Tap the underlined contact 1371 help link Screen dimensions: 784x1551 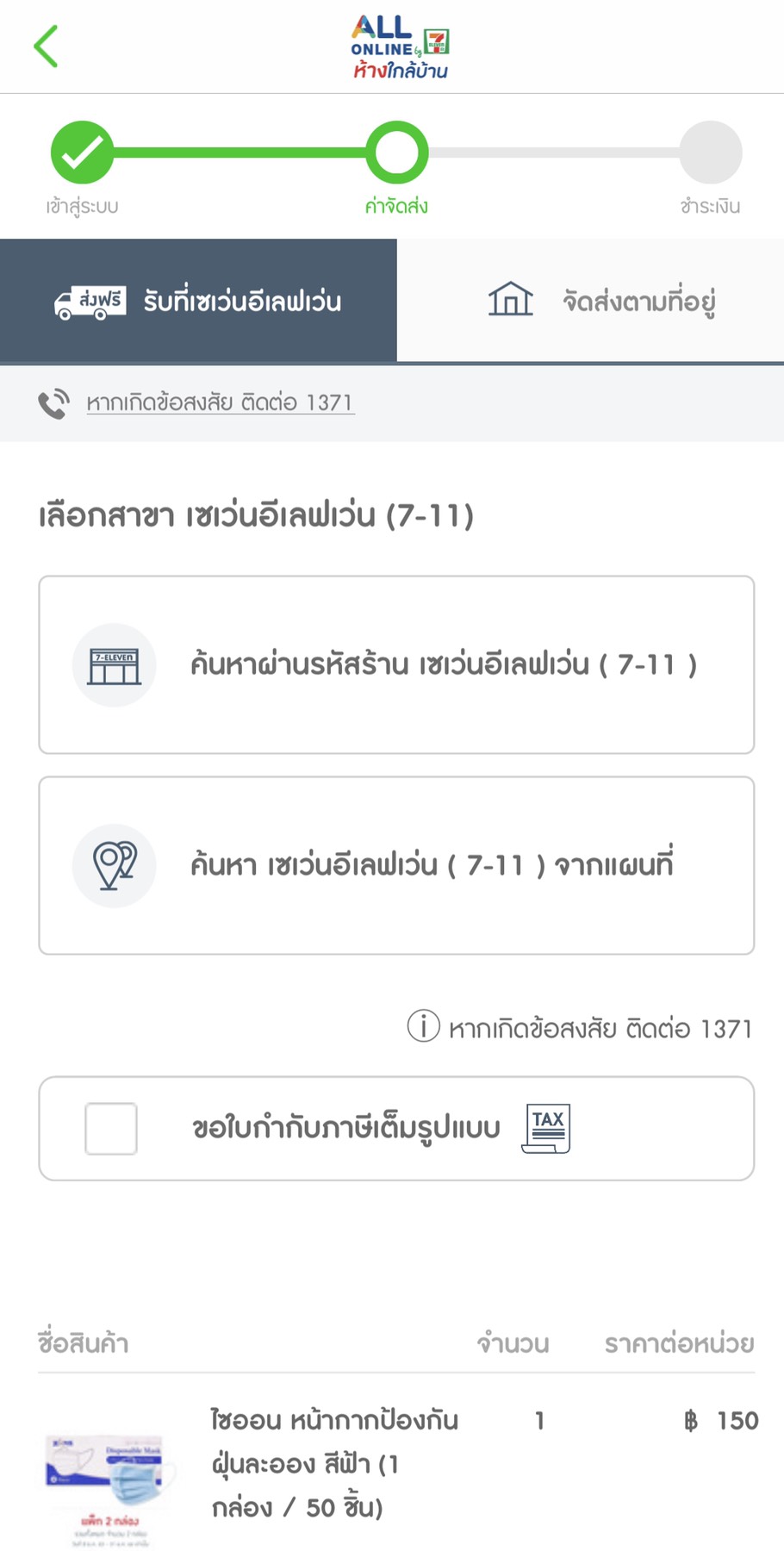click(x=220, y=402)
